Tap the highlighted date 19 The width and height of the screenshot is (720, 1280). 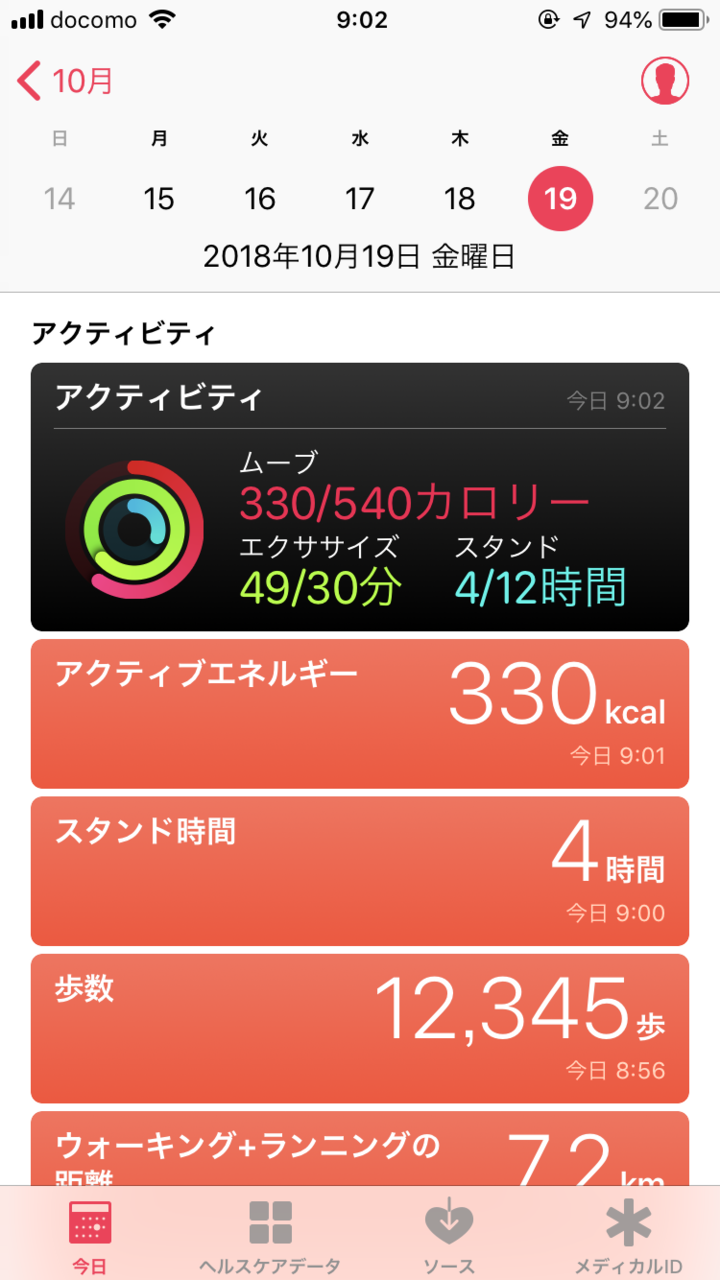tap(560, 198)
